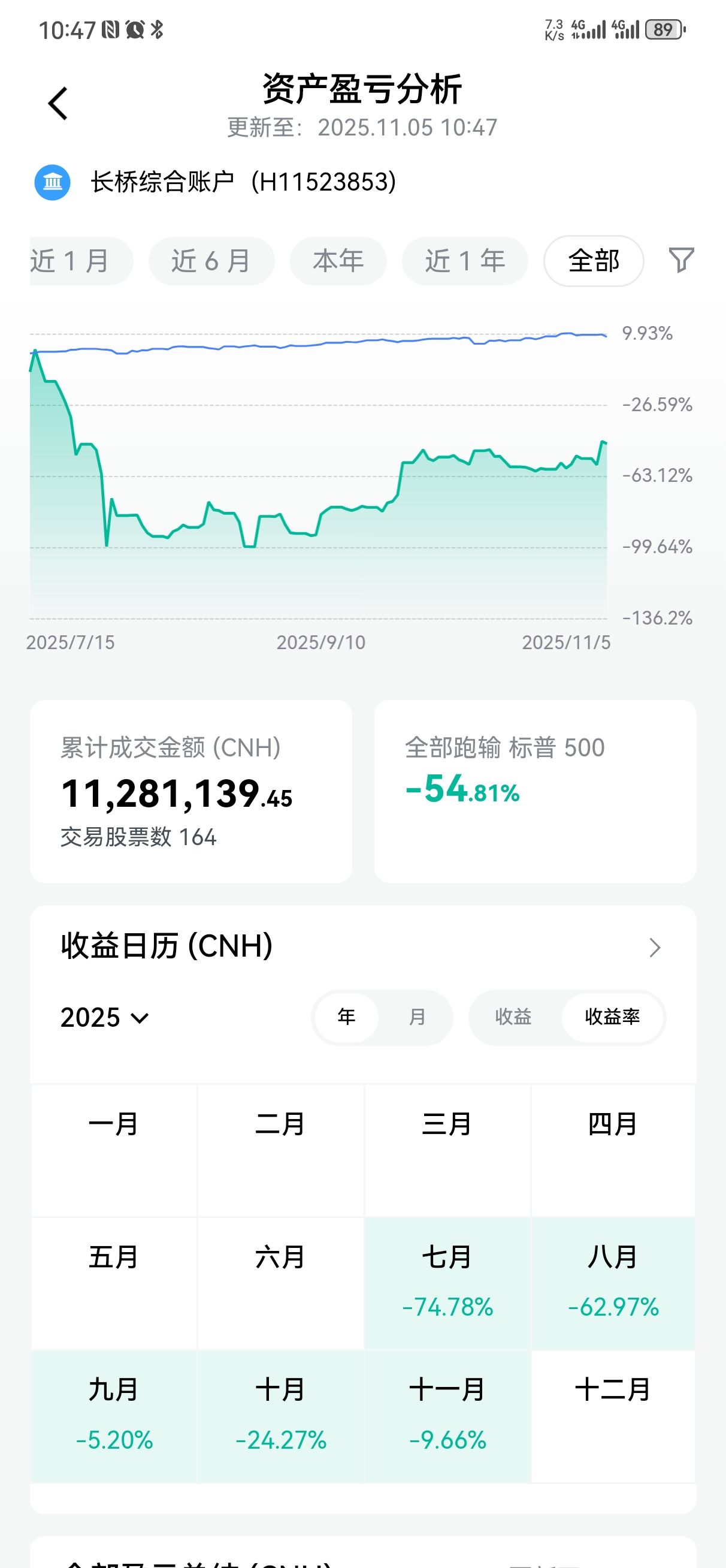Switch chart to 近6月 range

coord(211,261)
